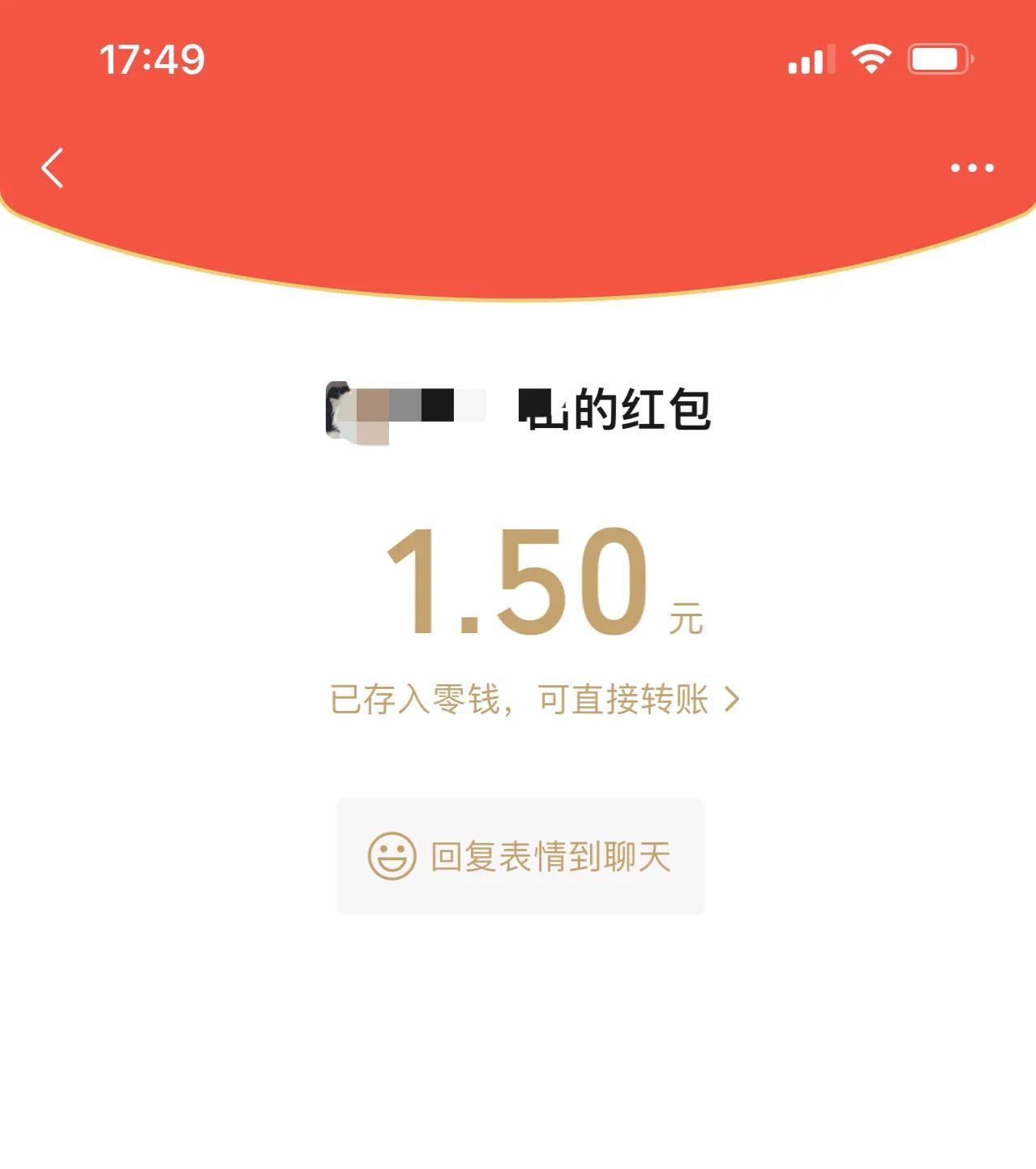Tap the 的红包 title text
The height and width of the screenshot is (1169, 1036).
(x=616, y=409)
